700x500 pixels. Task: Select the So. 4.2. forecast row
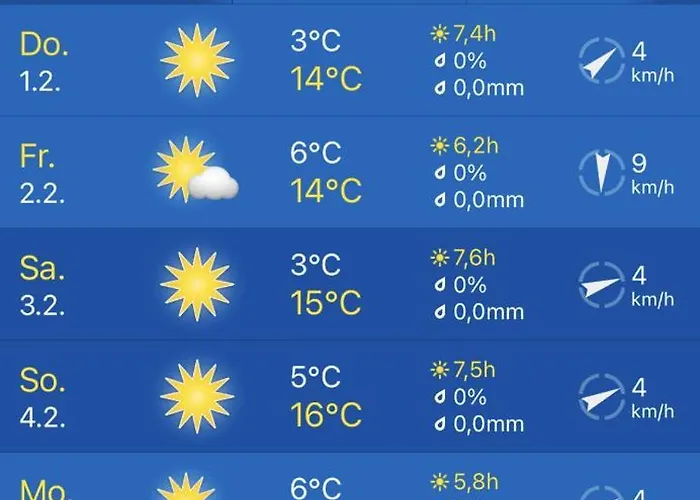pos(350,396)
